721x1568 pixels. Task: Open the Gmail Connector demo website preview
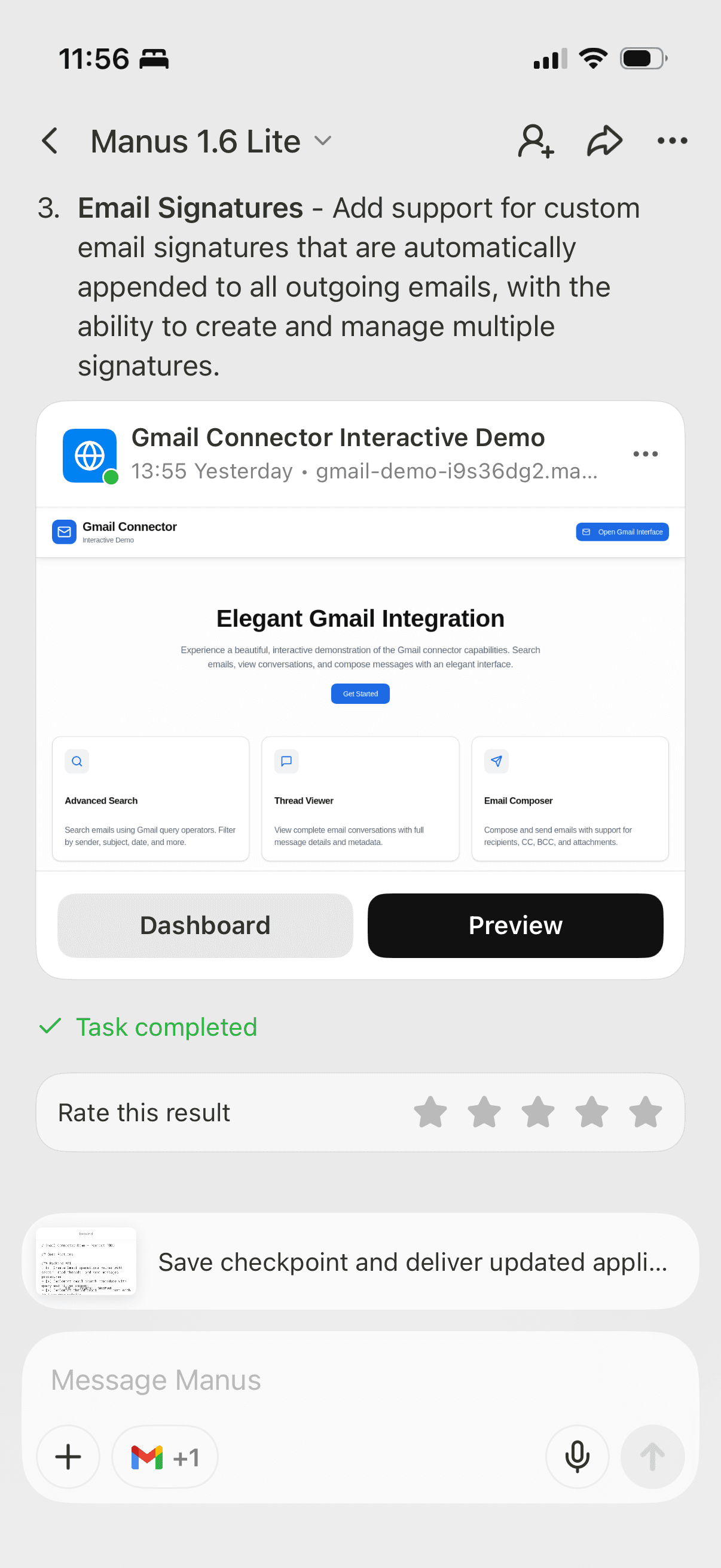pos(360,688)
